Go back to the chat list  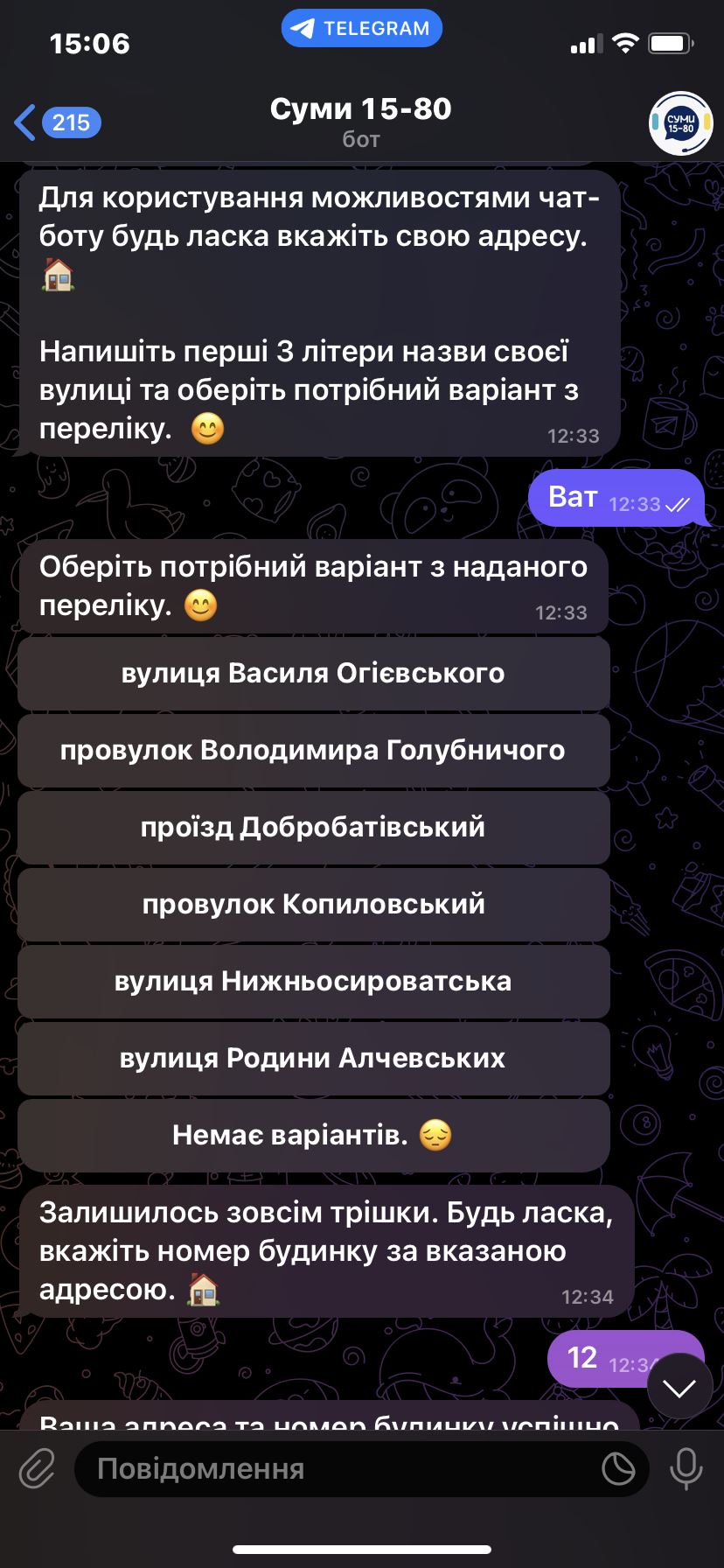click(56, 122)
